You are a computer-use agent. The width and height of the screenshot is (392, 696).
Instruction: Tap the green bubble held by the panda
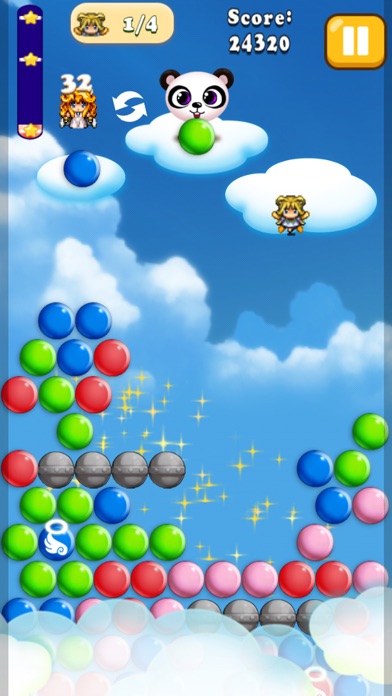coord(197,136)
